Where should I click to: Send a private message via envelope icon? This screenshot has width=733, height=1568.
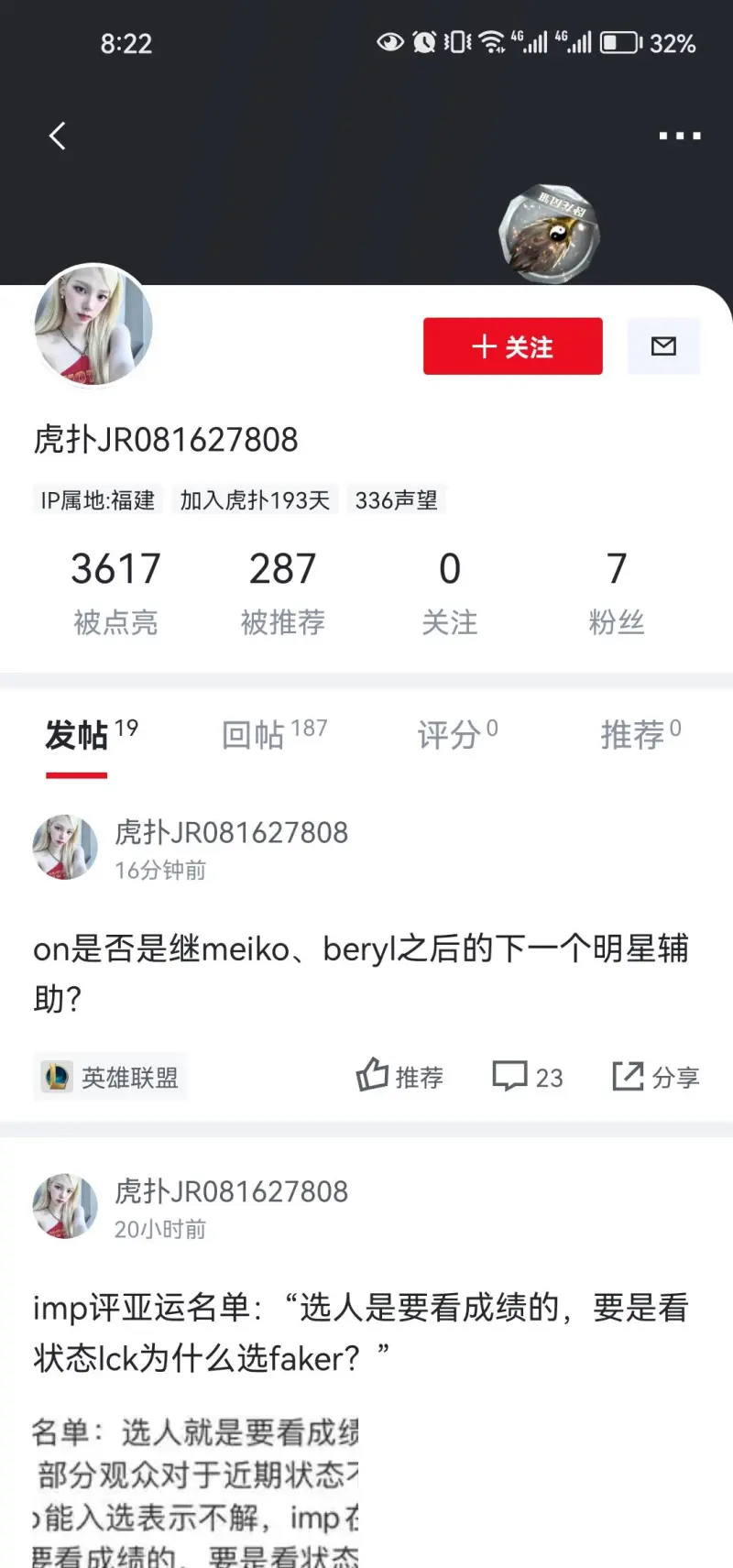pos(663,345)
